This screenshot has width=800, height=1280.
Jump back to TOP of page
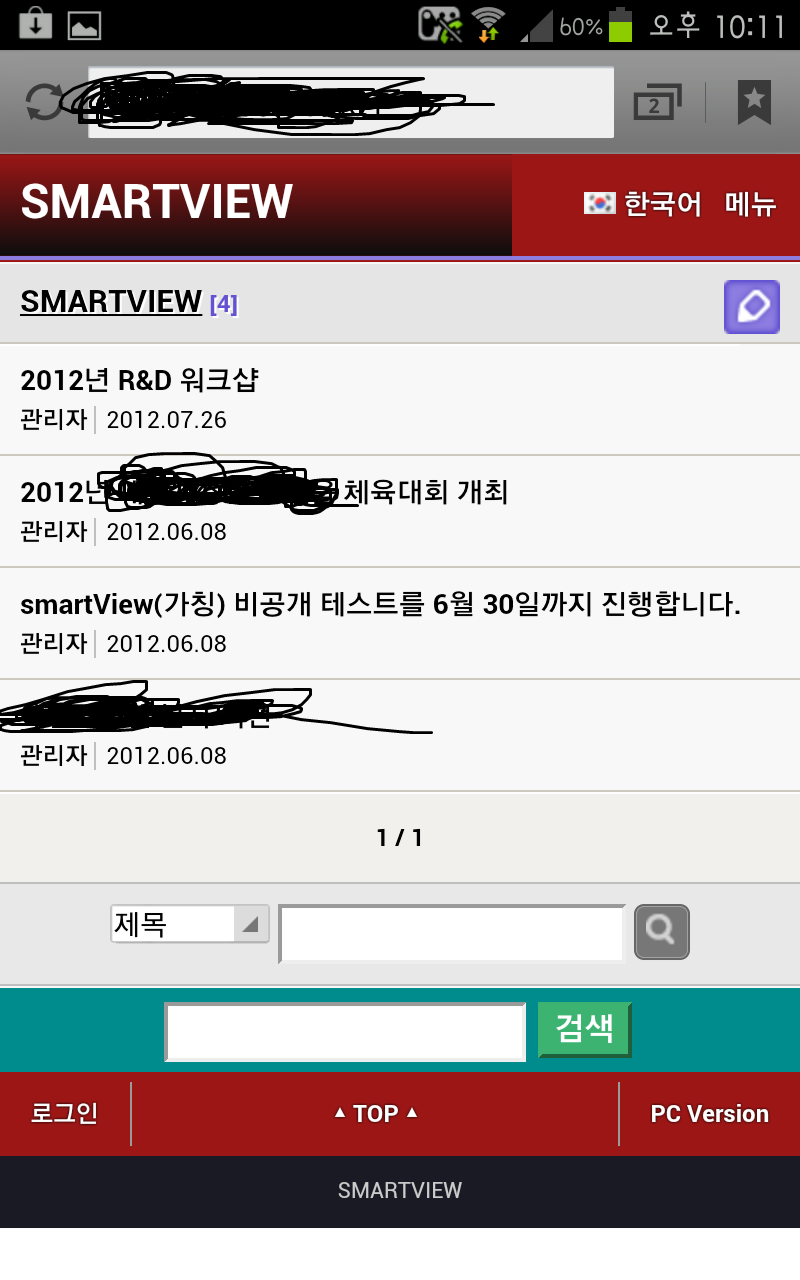[375, 1114]
